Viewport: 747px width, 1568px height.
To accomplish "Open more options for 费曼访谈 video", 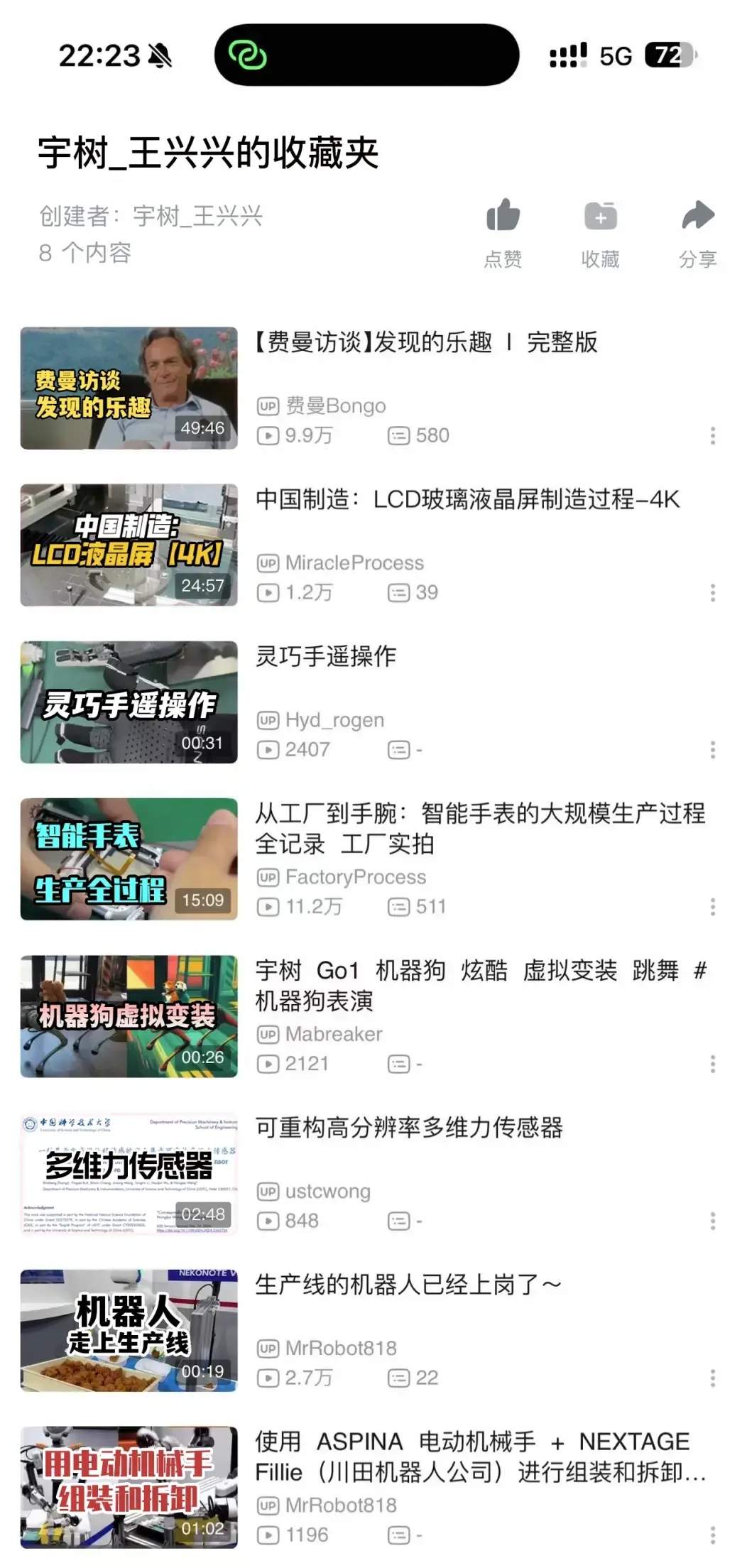I will click(713, 436).
